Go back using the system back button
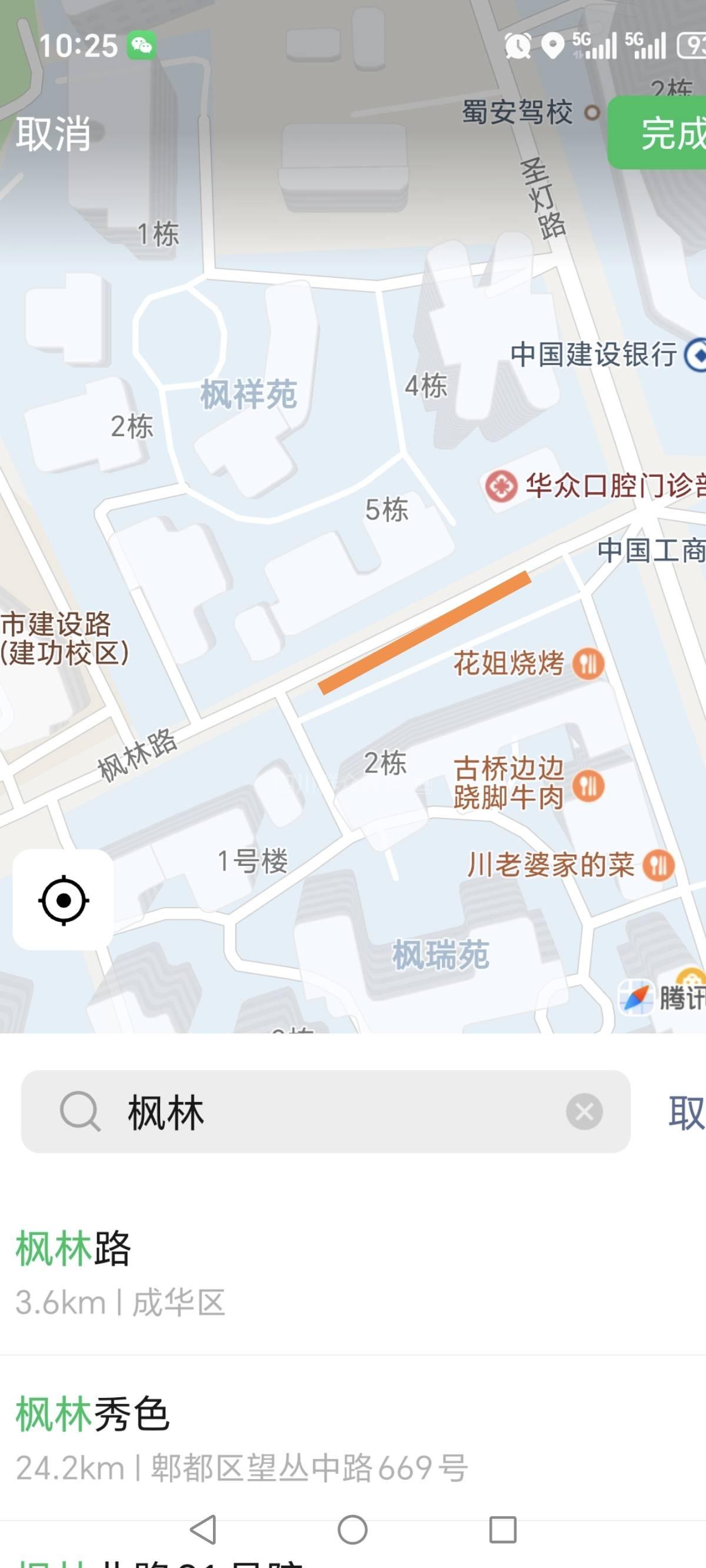 click(x=204, y=1530)
